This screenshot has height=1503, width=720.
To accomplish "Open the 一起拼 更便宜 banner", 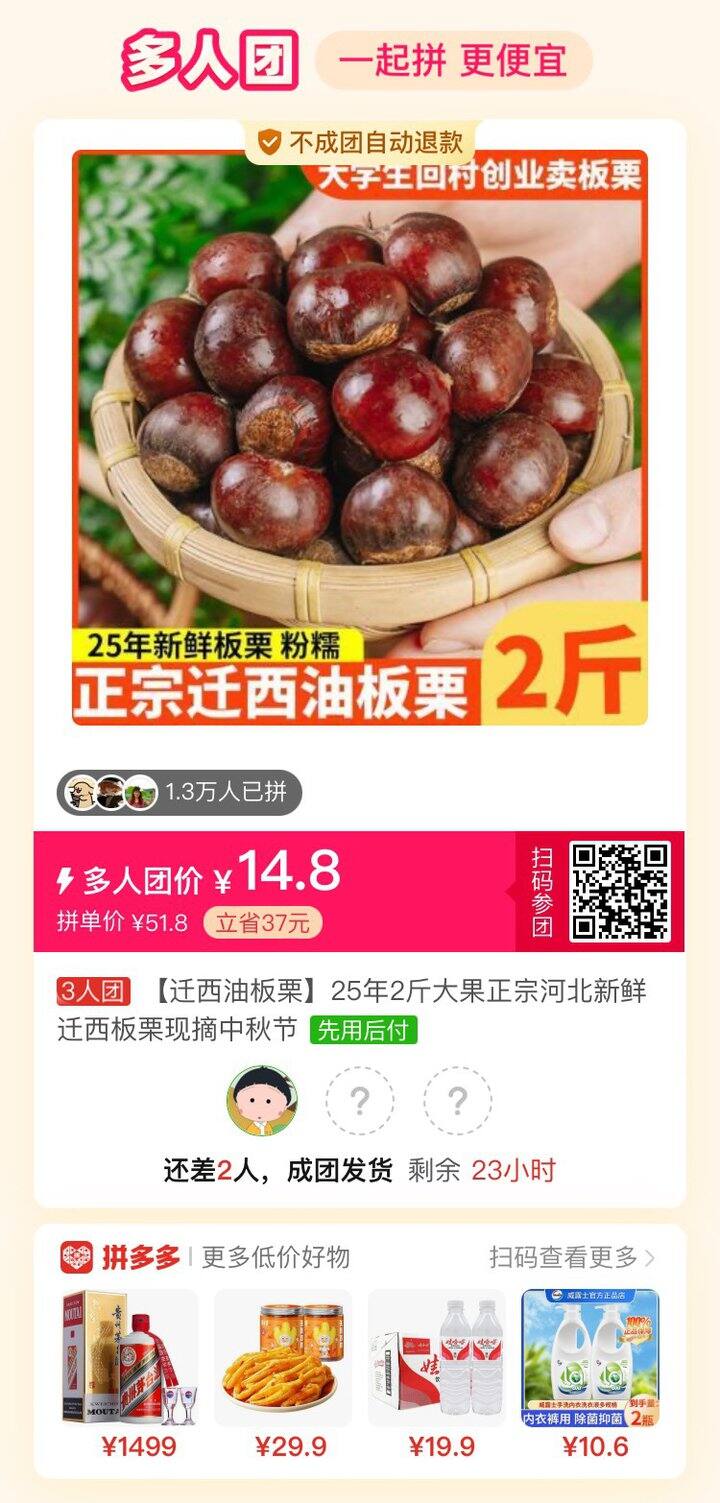I will 450,60.
